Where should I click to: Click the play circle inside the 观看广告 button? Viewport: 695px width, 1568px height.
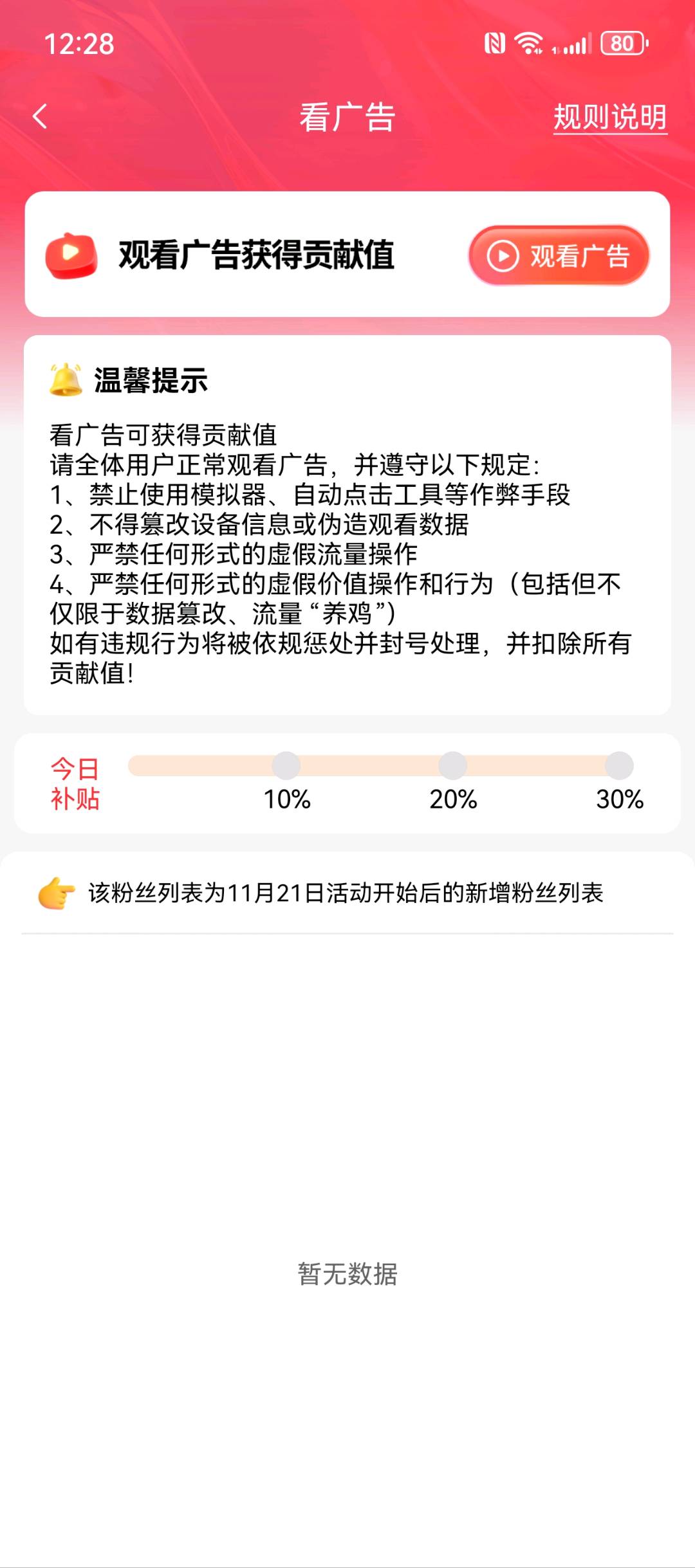tap(505, 257)
